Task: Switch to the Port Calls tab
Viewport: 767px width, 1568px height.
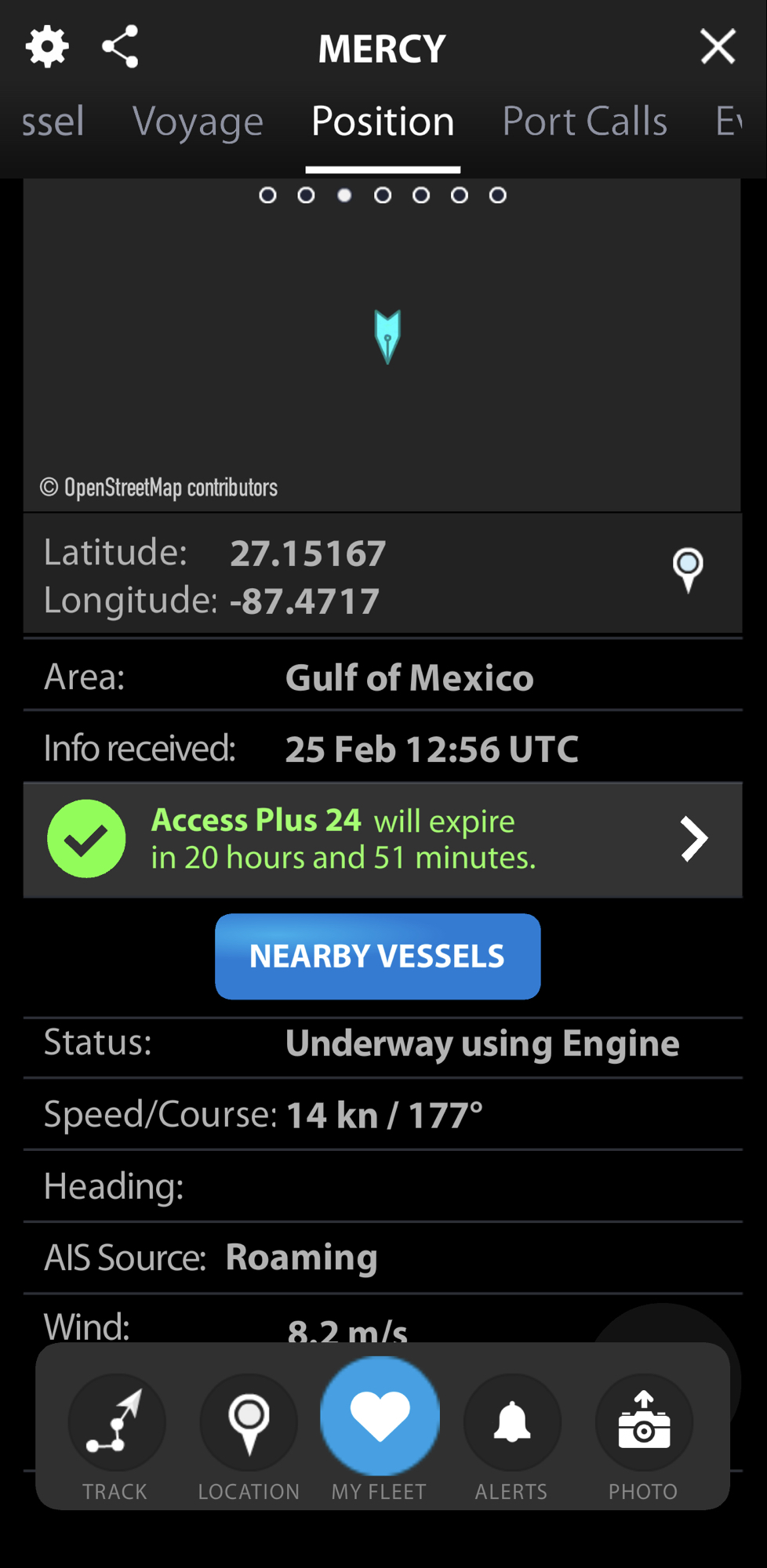Action: point(584,122)
